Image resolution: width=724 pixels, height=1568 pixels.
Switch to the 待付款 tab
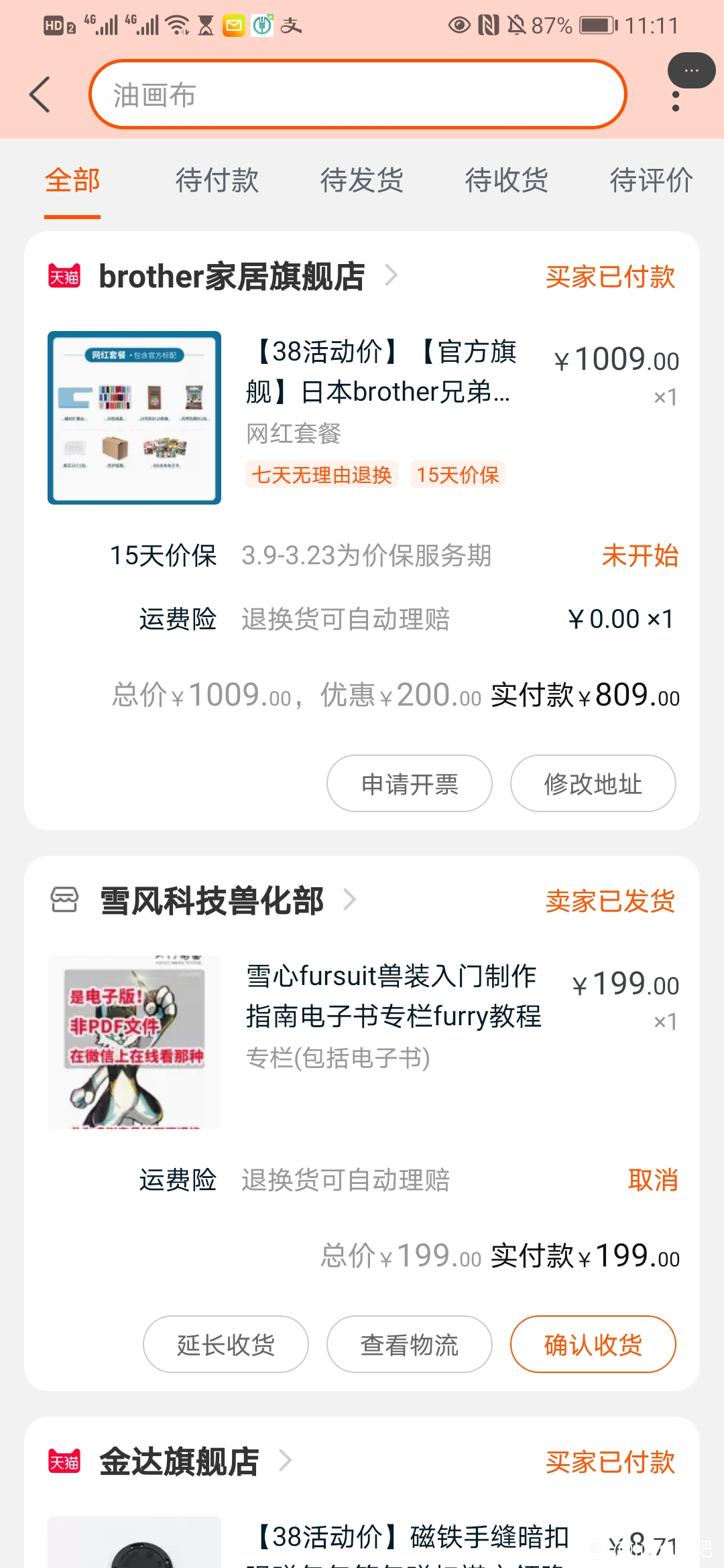(217, 180)
